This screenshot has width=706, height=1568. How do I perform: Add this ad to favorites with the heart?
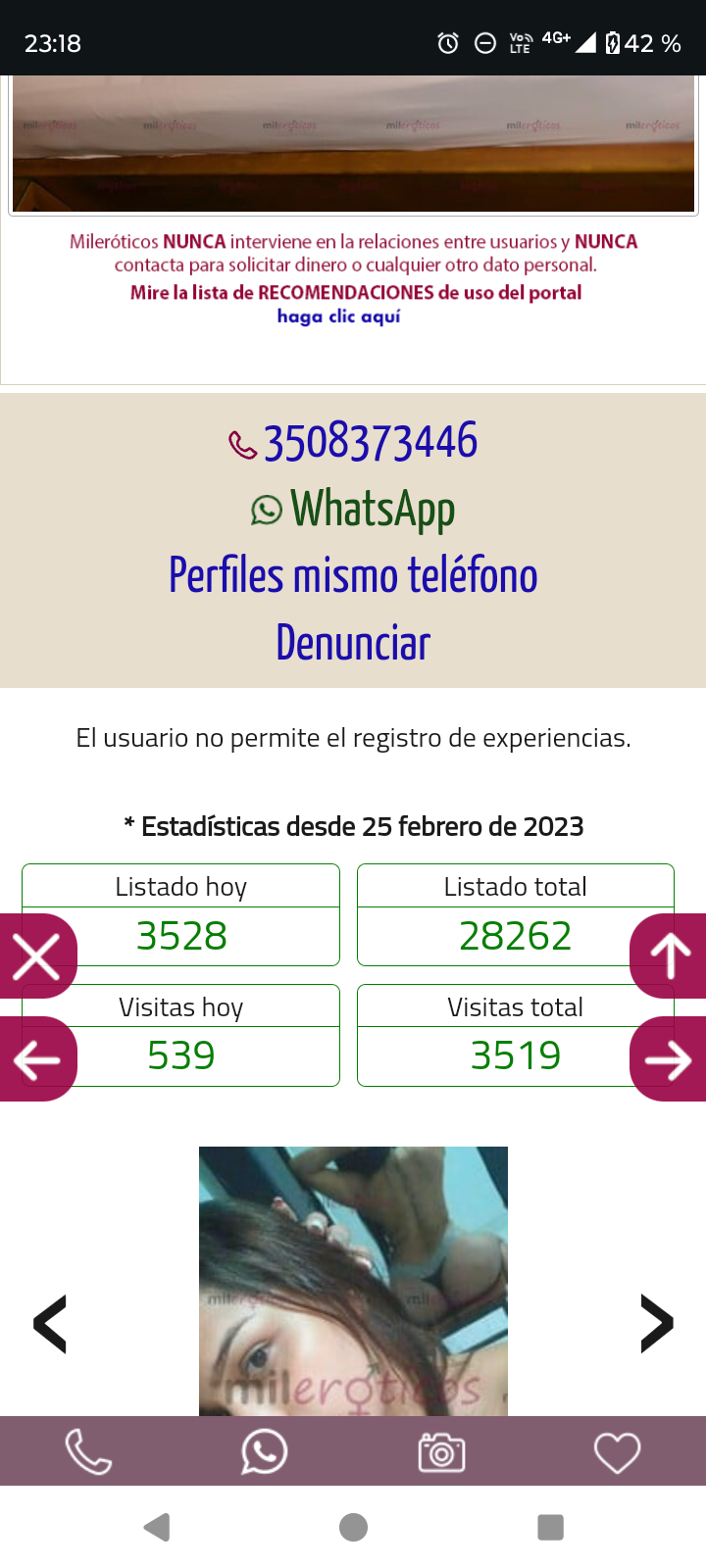[618, 1451]
